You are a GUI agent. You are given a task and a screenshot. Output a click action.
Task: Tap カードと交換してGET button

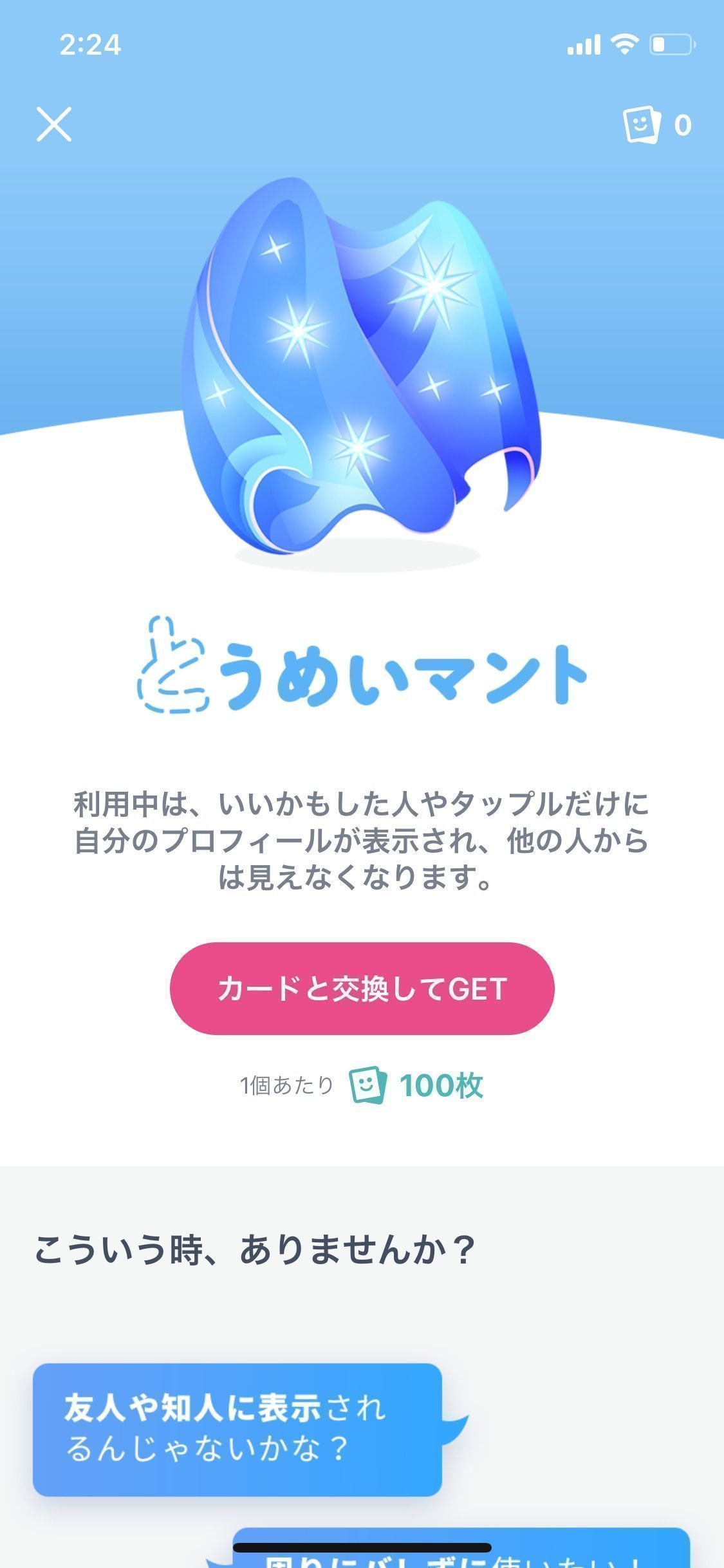(x=362, y=989)
